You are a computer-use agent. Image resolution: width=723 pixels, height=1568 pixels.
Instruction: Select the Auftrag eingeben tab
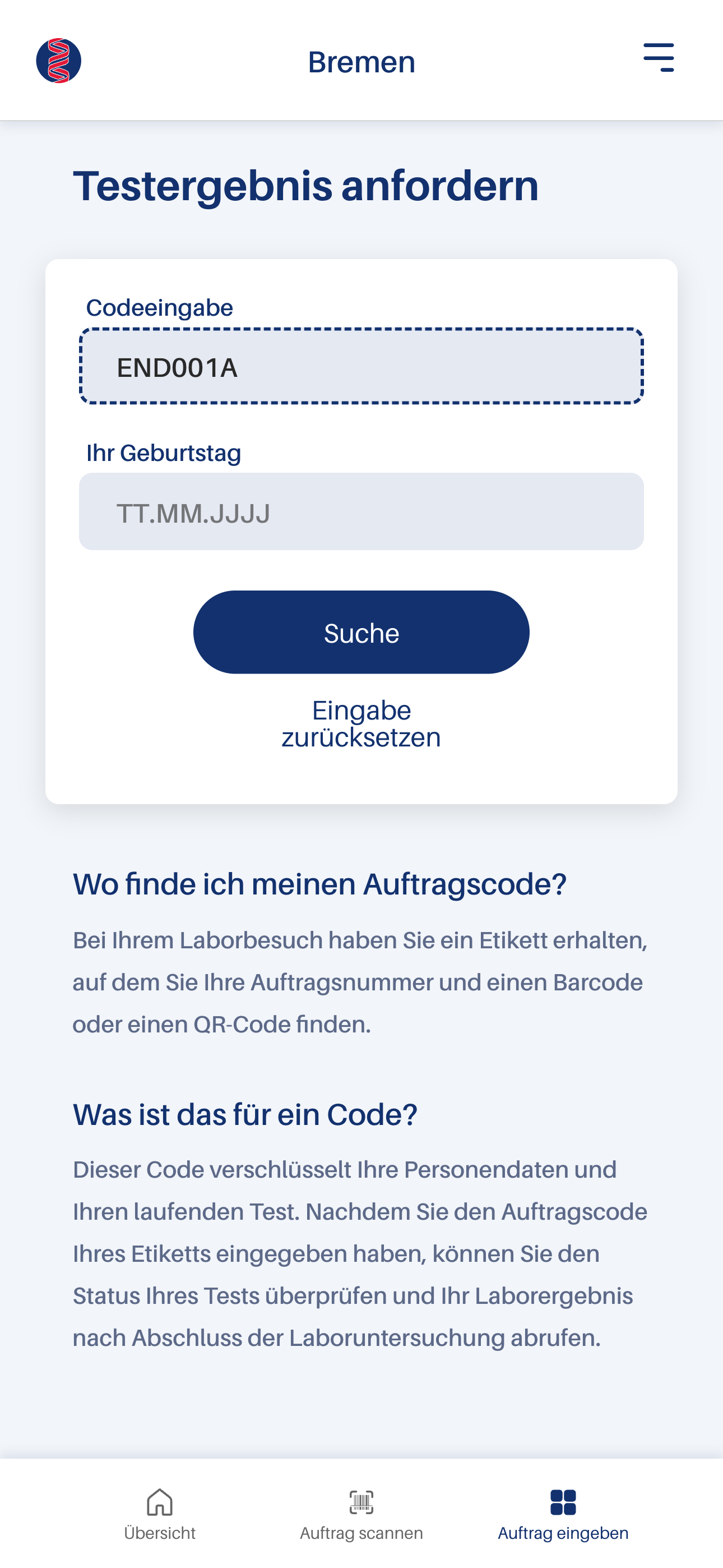tap(563, 1514)
